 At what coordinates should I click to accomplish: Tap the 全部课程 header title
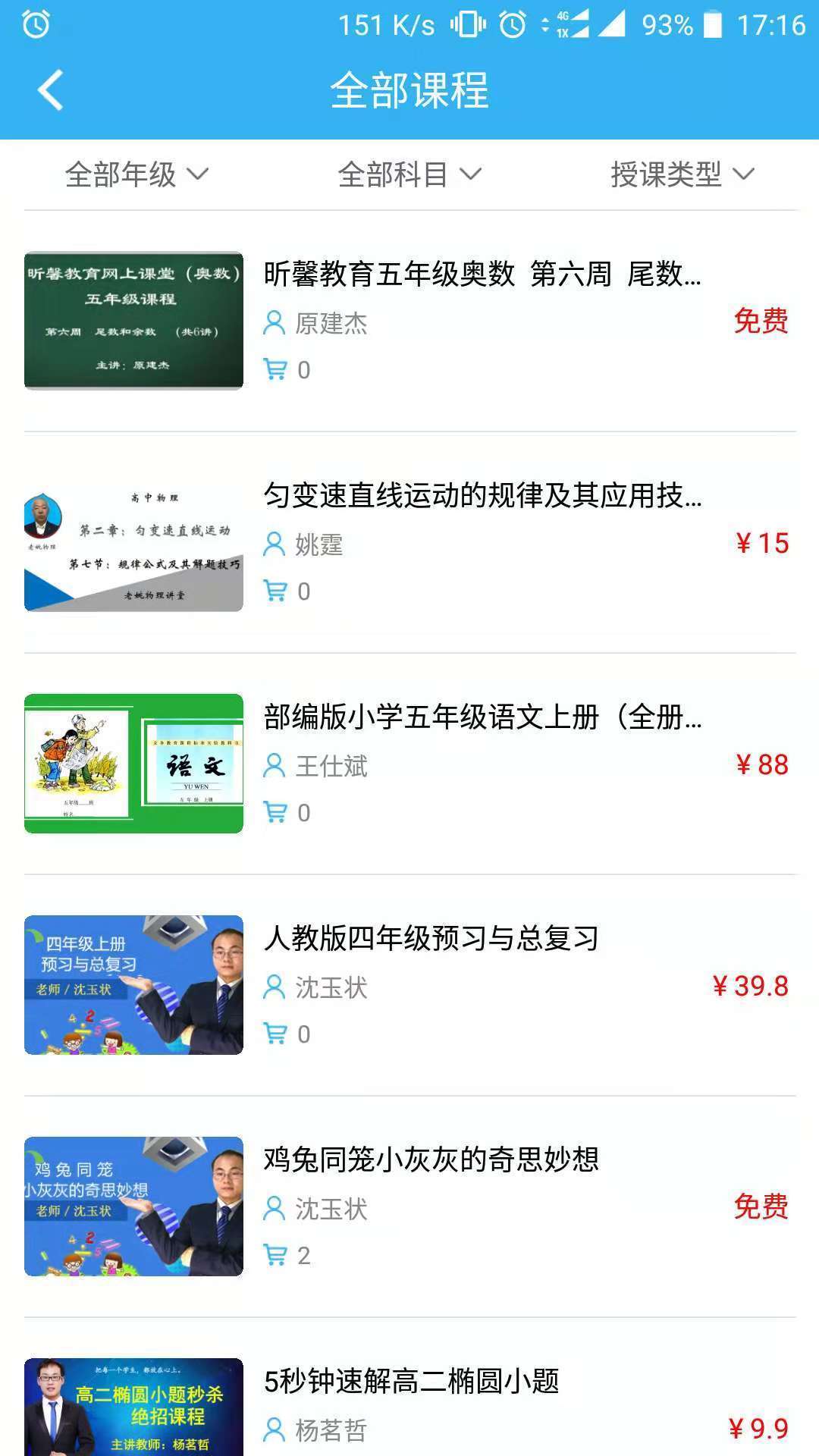[x=409, y=91]
